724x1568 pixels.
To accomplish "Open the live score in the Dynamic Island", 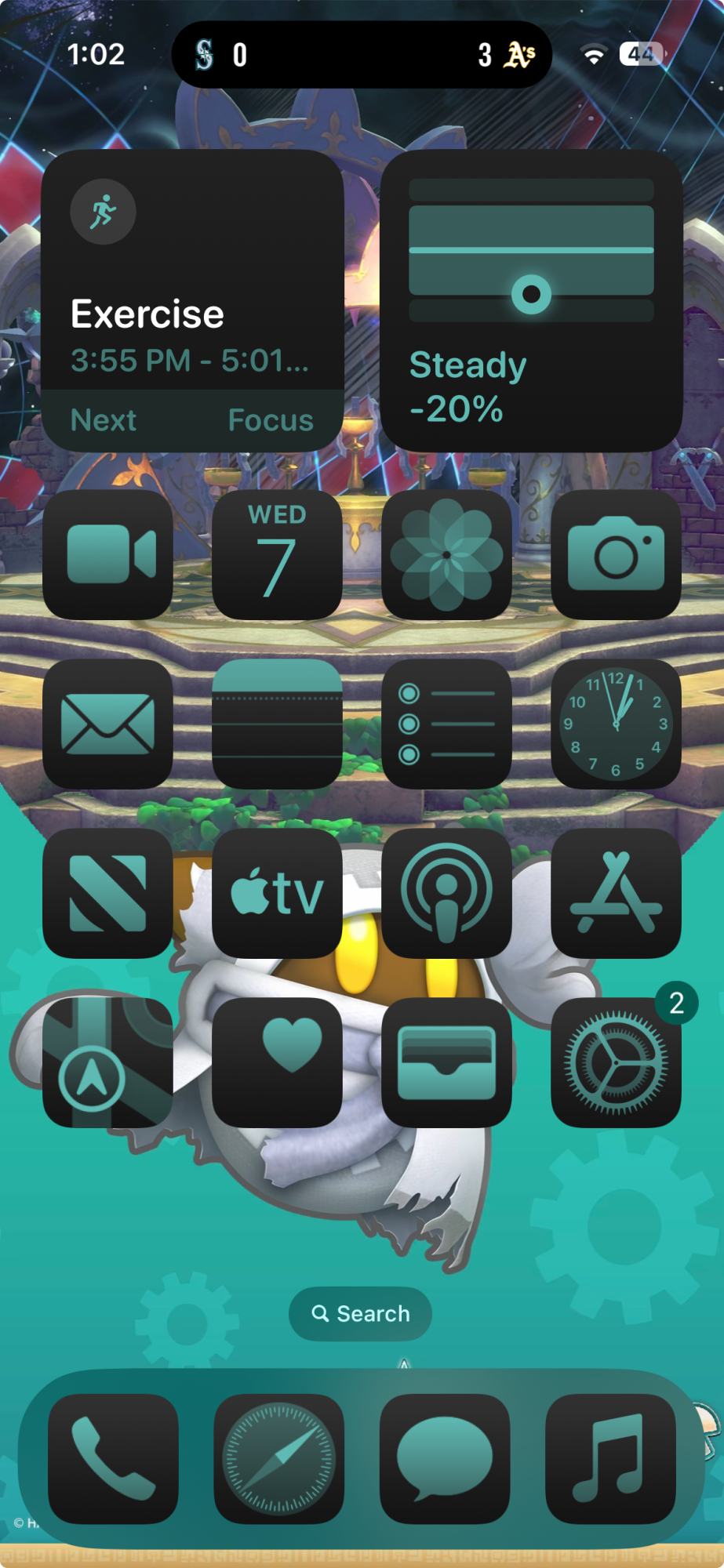I will 362,54.
